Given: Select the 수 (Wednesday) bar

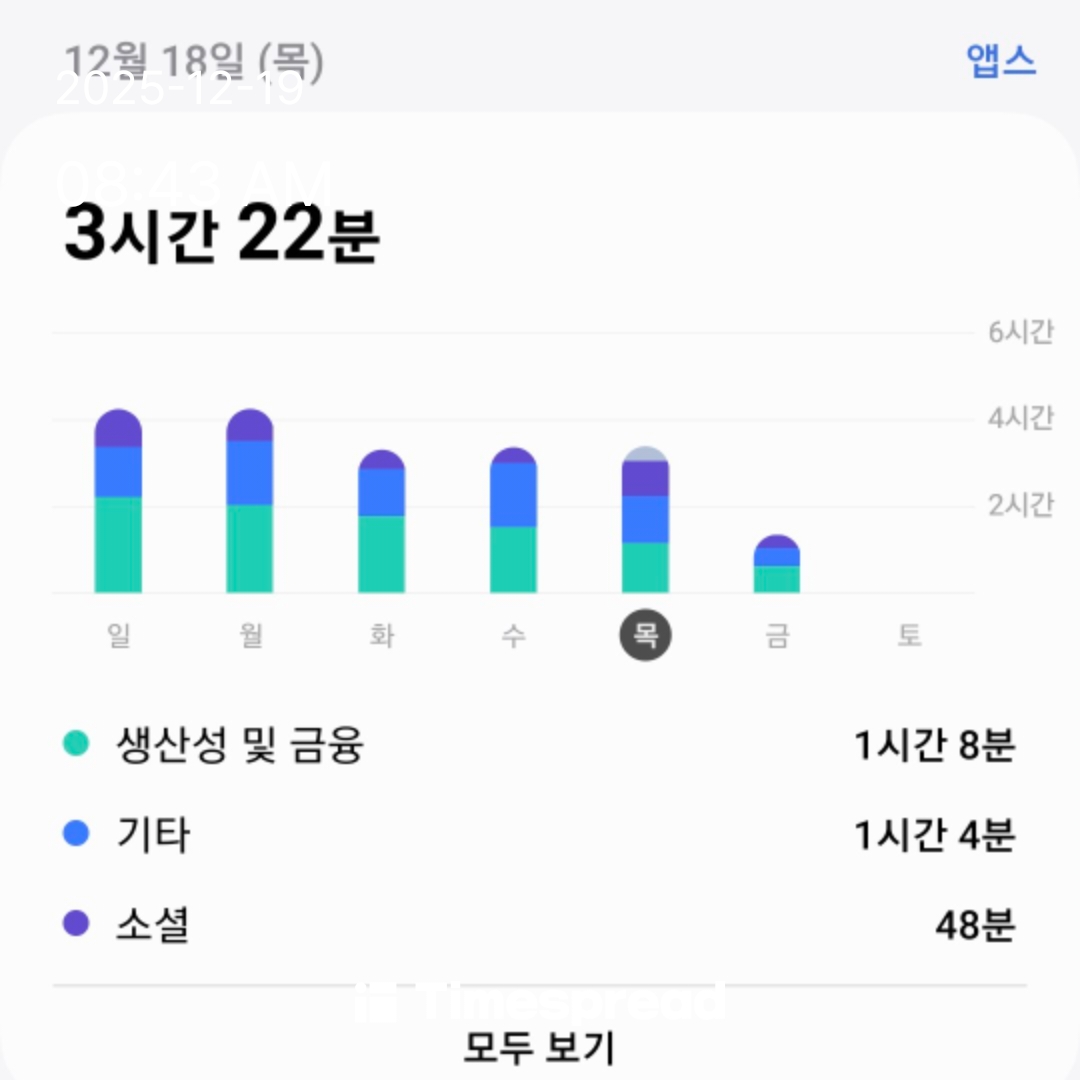Looking at the screenshot, I should pos(513,525).
